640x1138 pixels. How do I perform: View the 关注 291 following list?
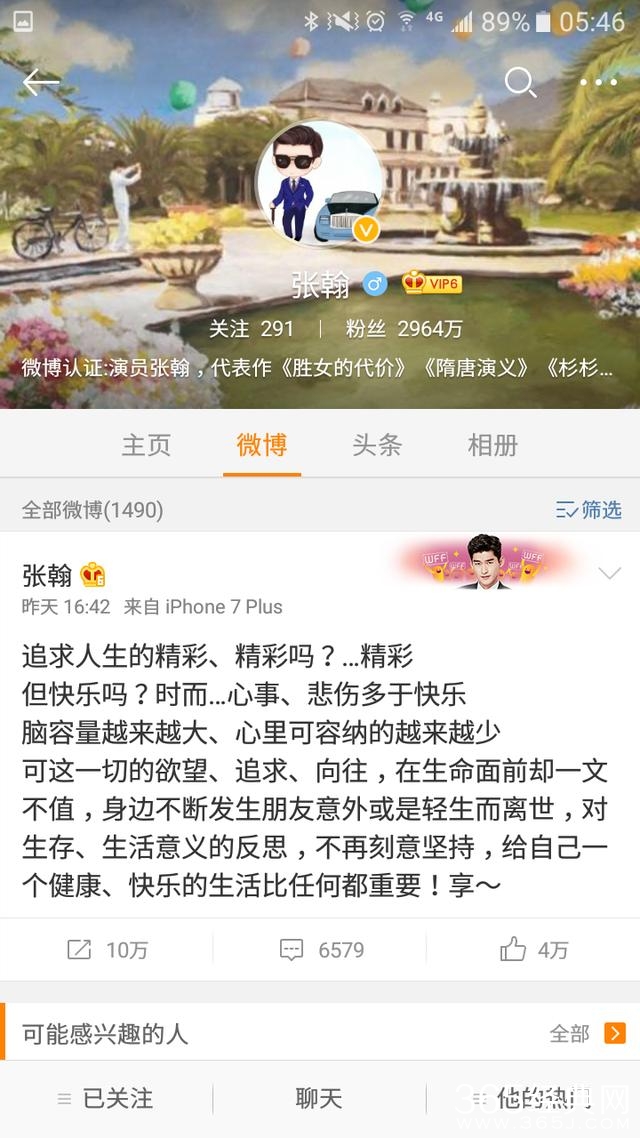point(251,328)
